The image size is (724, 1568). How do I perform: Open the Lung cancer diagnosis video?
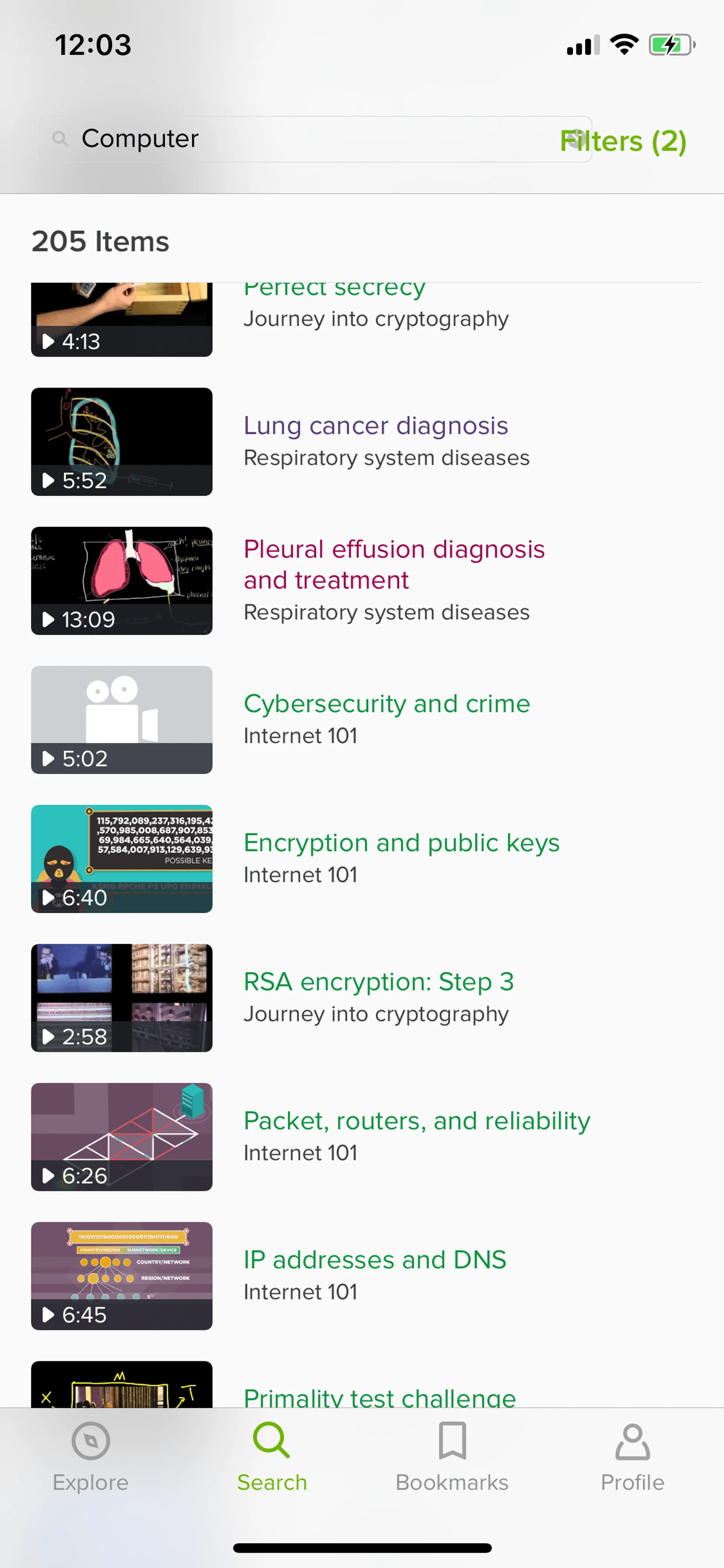click(375, 426)
